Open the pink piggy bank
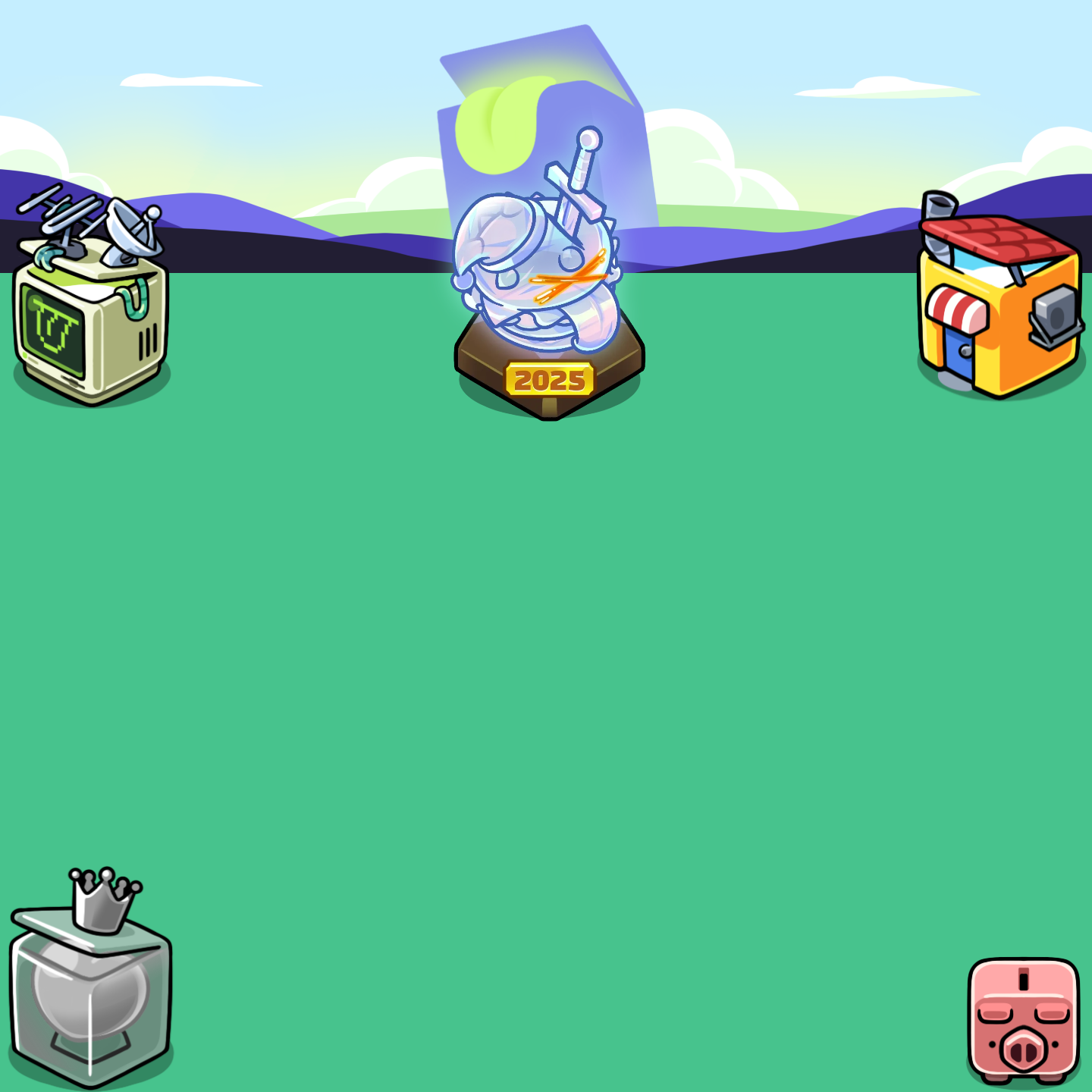Image resolution: width=1092 pixels, height=1092 pixels. 1023,1021
